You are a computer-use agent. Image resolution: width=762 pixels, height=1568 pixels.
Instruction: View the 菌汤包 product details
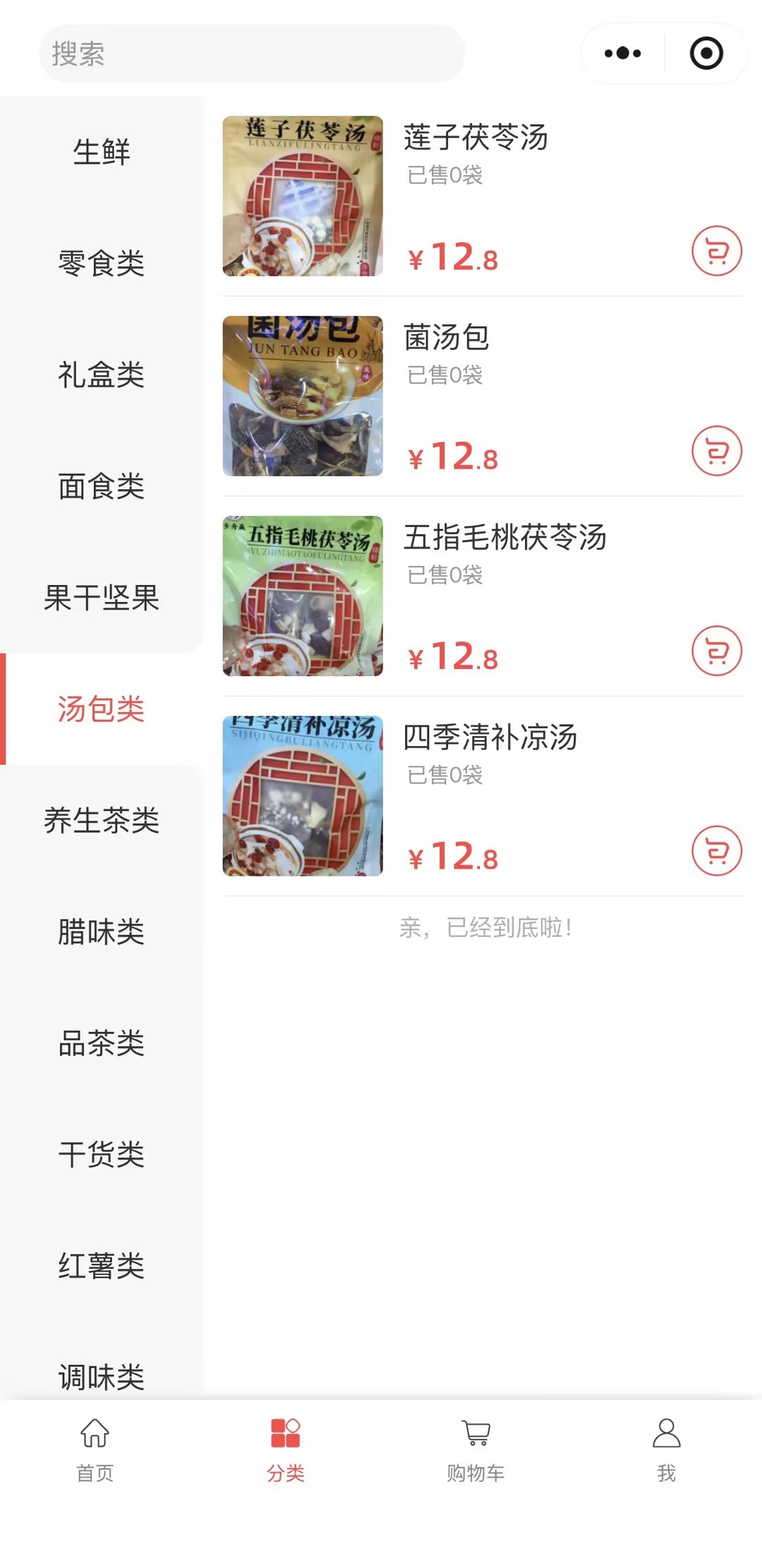[x=446, y=337]
